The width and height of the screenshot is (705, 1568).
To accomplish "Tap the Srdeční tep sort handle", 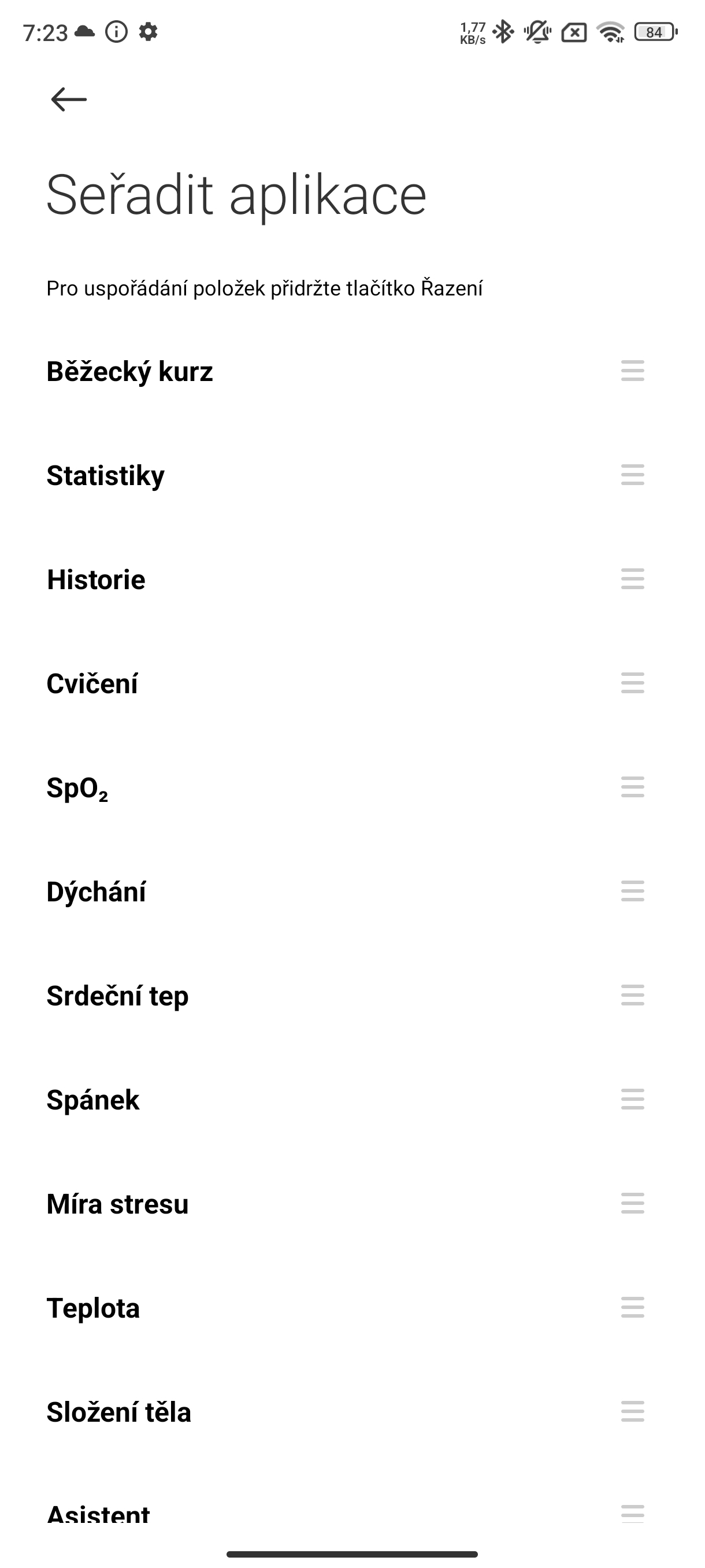I will click(x=632, y=995).
